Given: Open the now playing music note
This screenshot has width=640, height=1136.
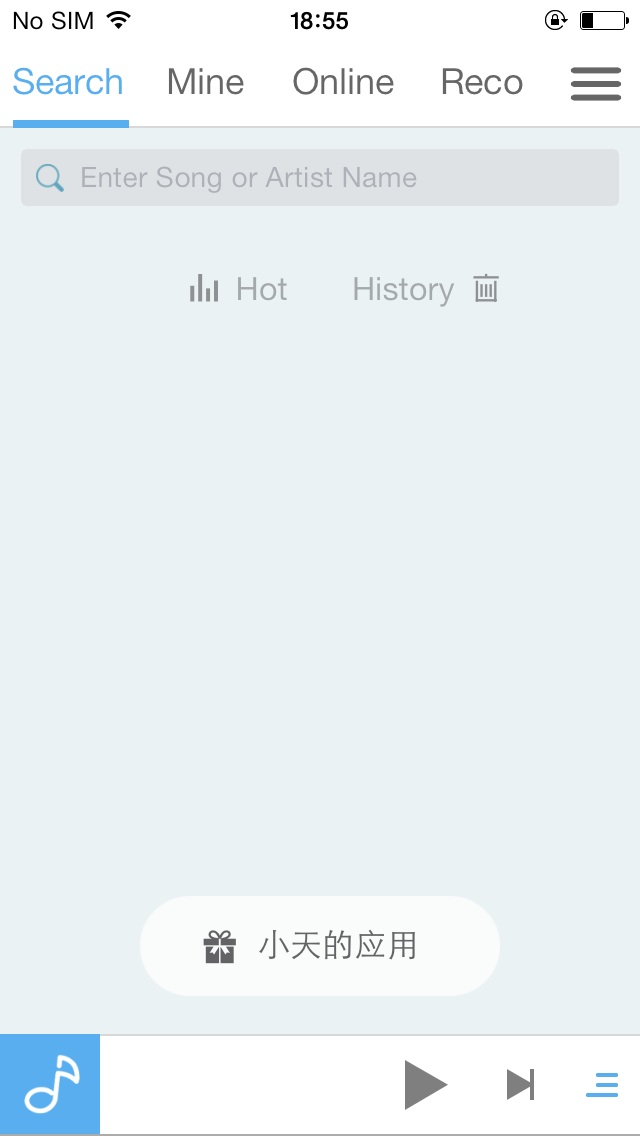Looking at the screenshot, I should click(x=50, y=1085).
